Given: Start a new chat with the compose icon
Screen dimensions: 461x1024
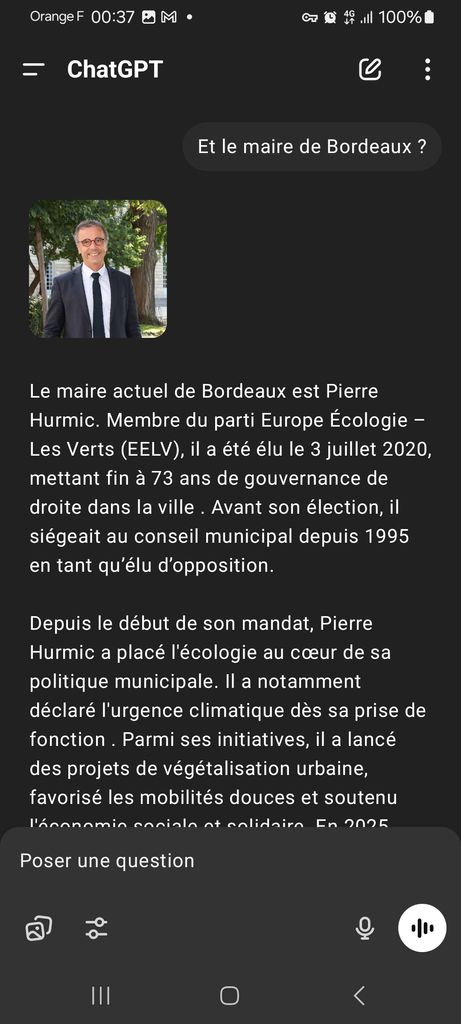Looking at the screenshot, I should coord(370,69).
